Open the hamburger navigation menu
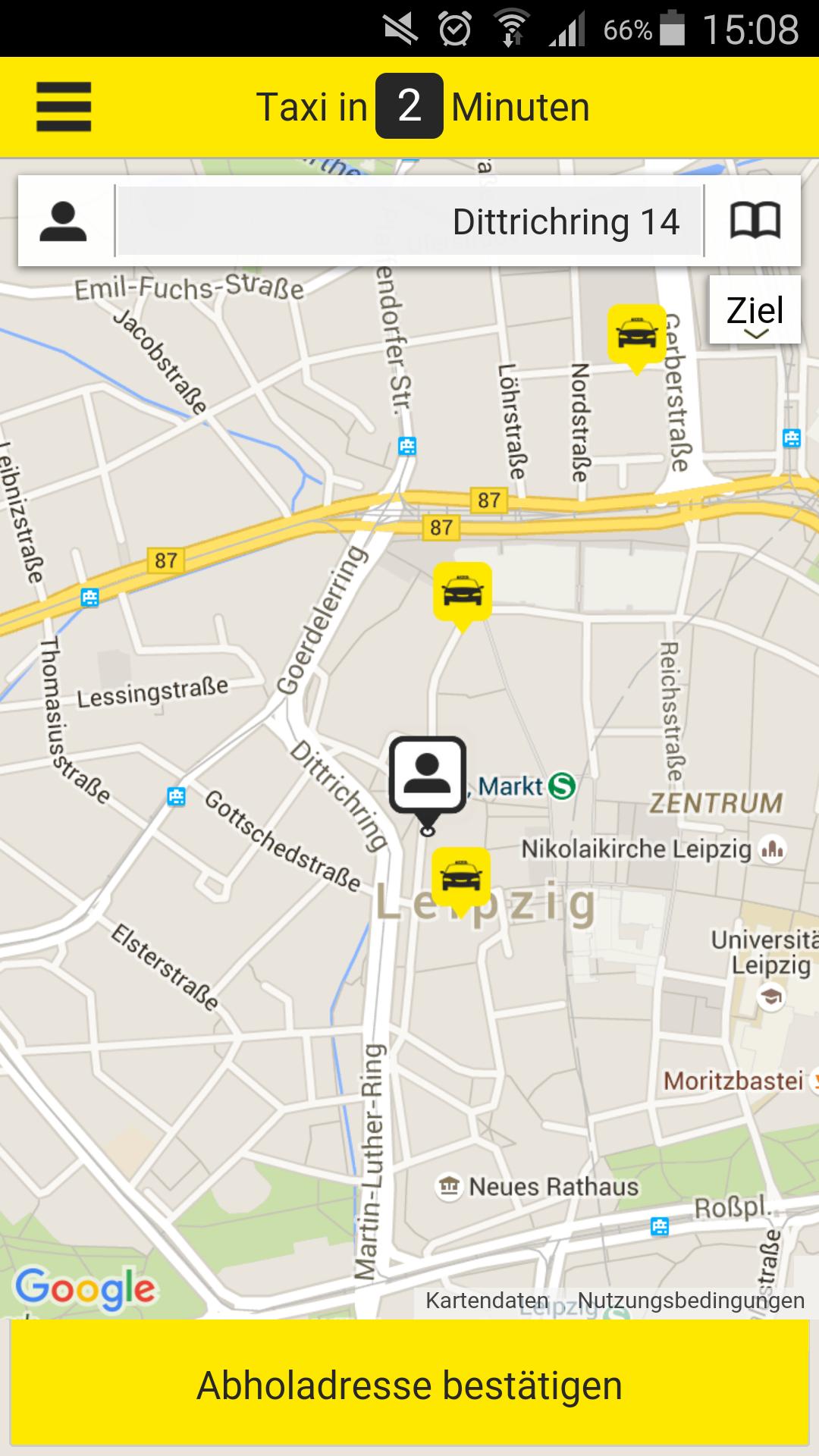The height and width of the screenshot is (1456, 819). coord(64,107)
